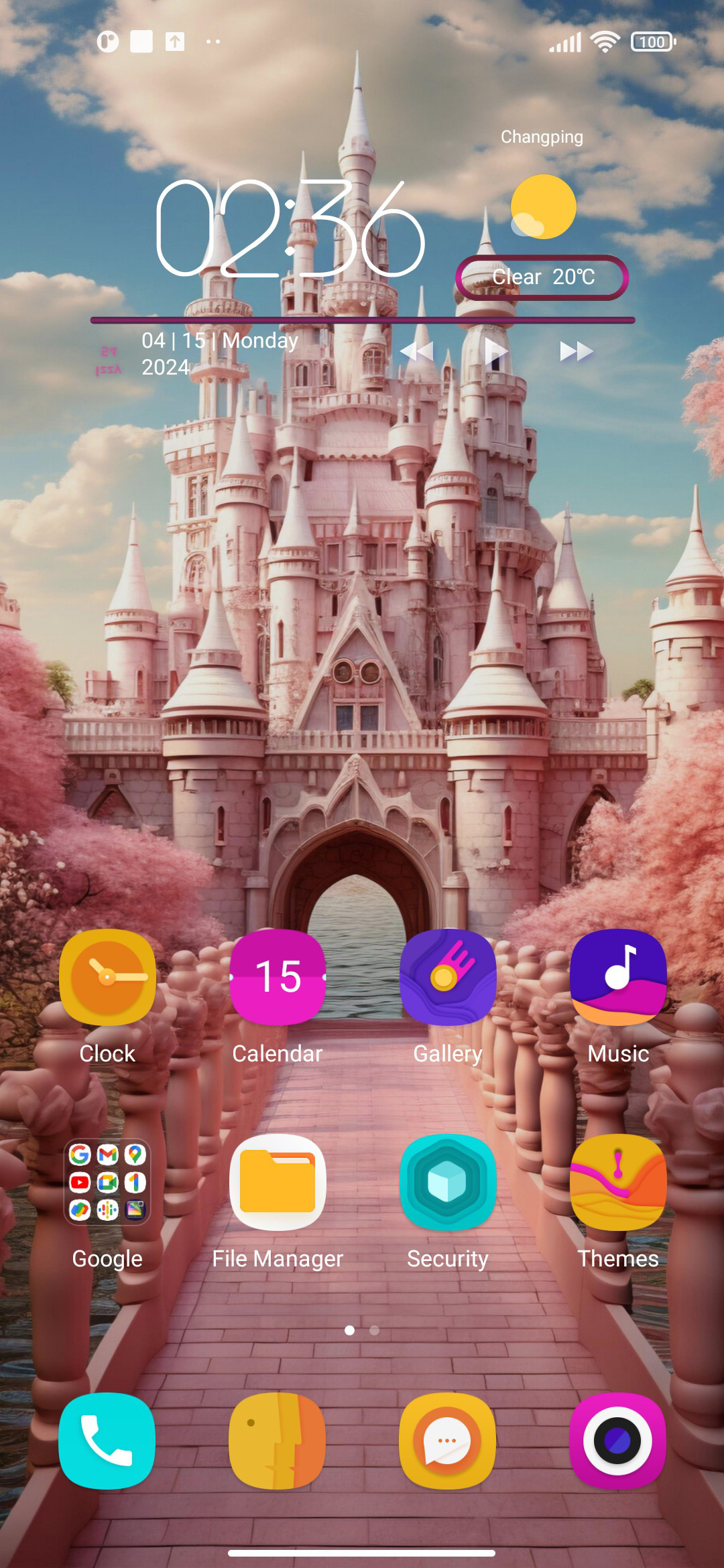Viewport: 724px width, 1568px height.
Task: Open the date shown in the widget
Action: pos(219,353)
